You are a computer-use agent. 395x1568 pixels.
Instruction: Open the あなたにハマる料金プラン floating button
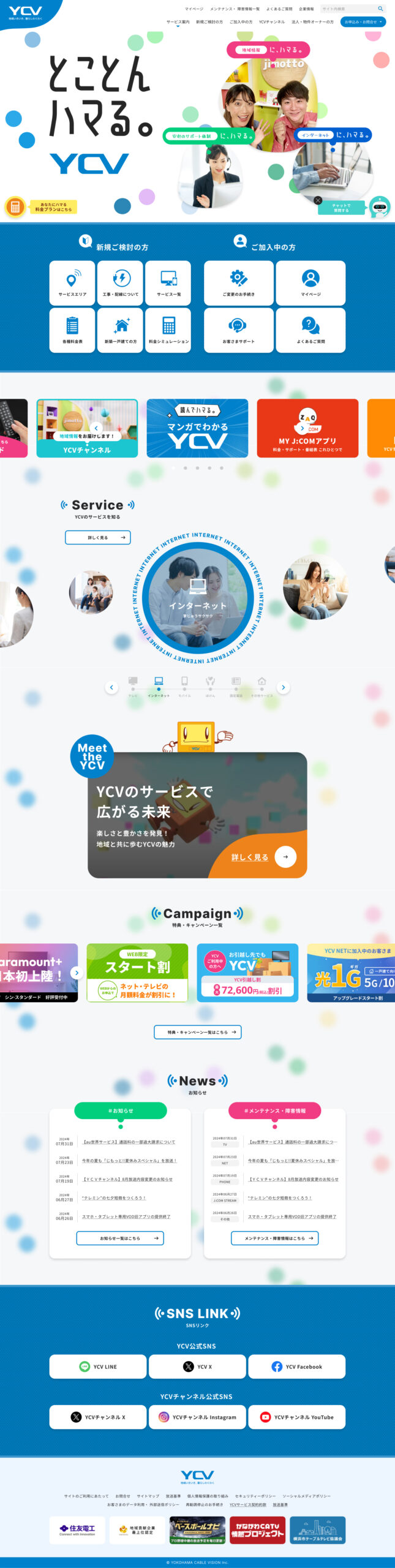tap(40, 207)
